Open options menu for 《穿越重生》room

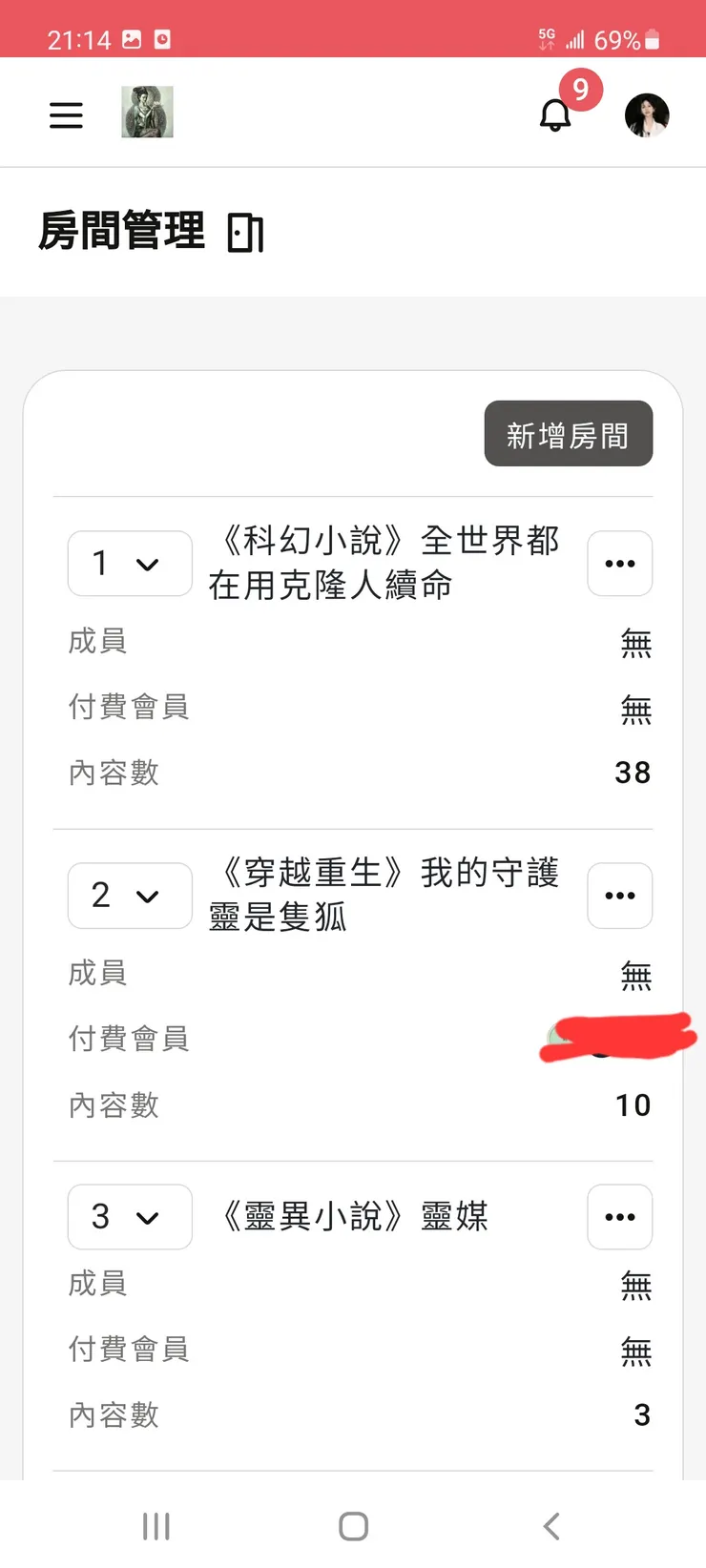(x=619, y=896)
